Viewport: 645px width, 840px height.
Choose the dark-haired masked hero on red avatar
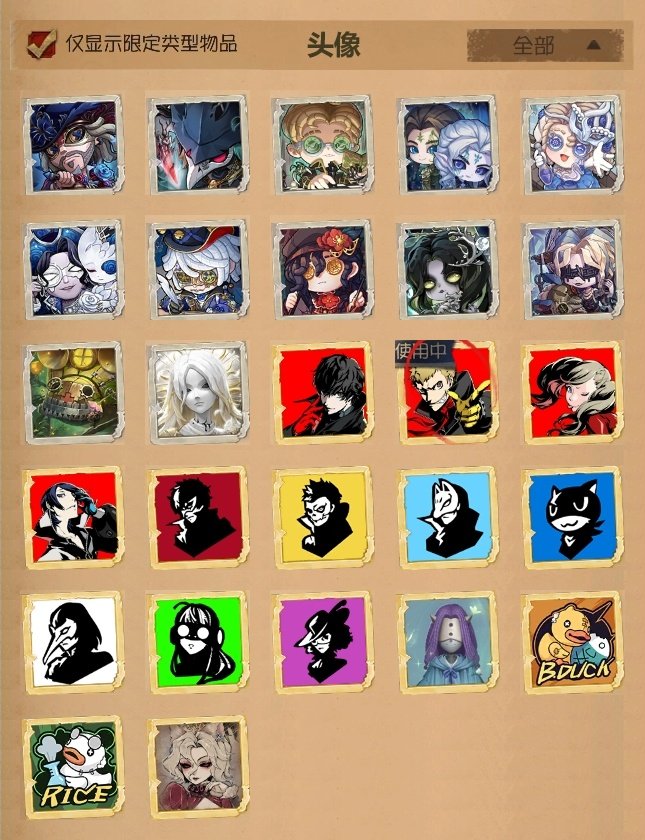click(x=322, y=393)
